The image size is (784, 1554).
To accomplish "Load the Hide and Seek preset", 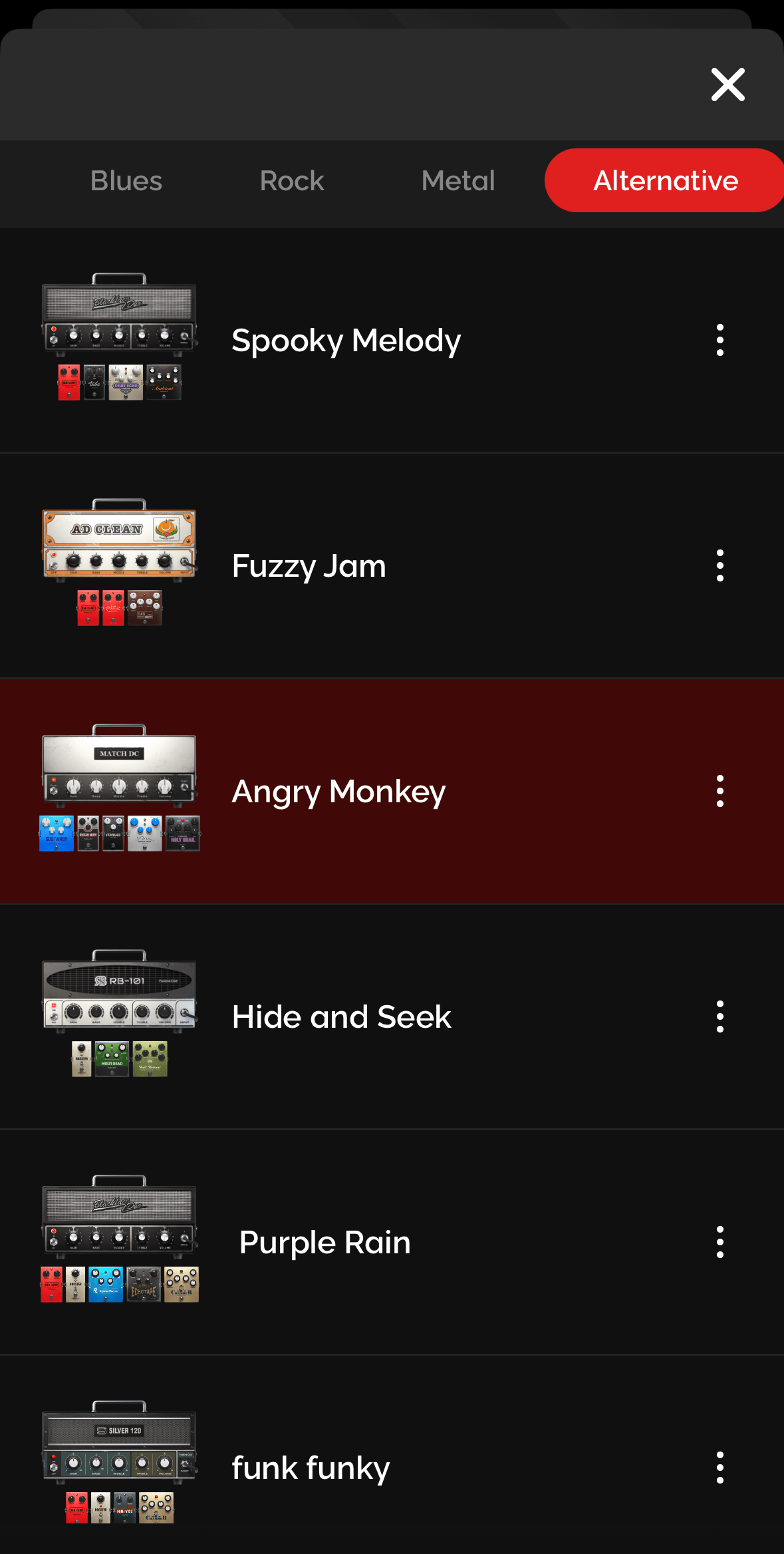I will pos(342,1017).
